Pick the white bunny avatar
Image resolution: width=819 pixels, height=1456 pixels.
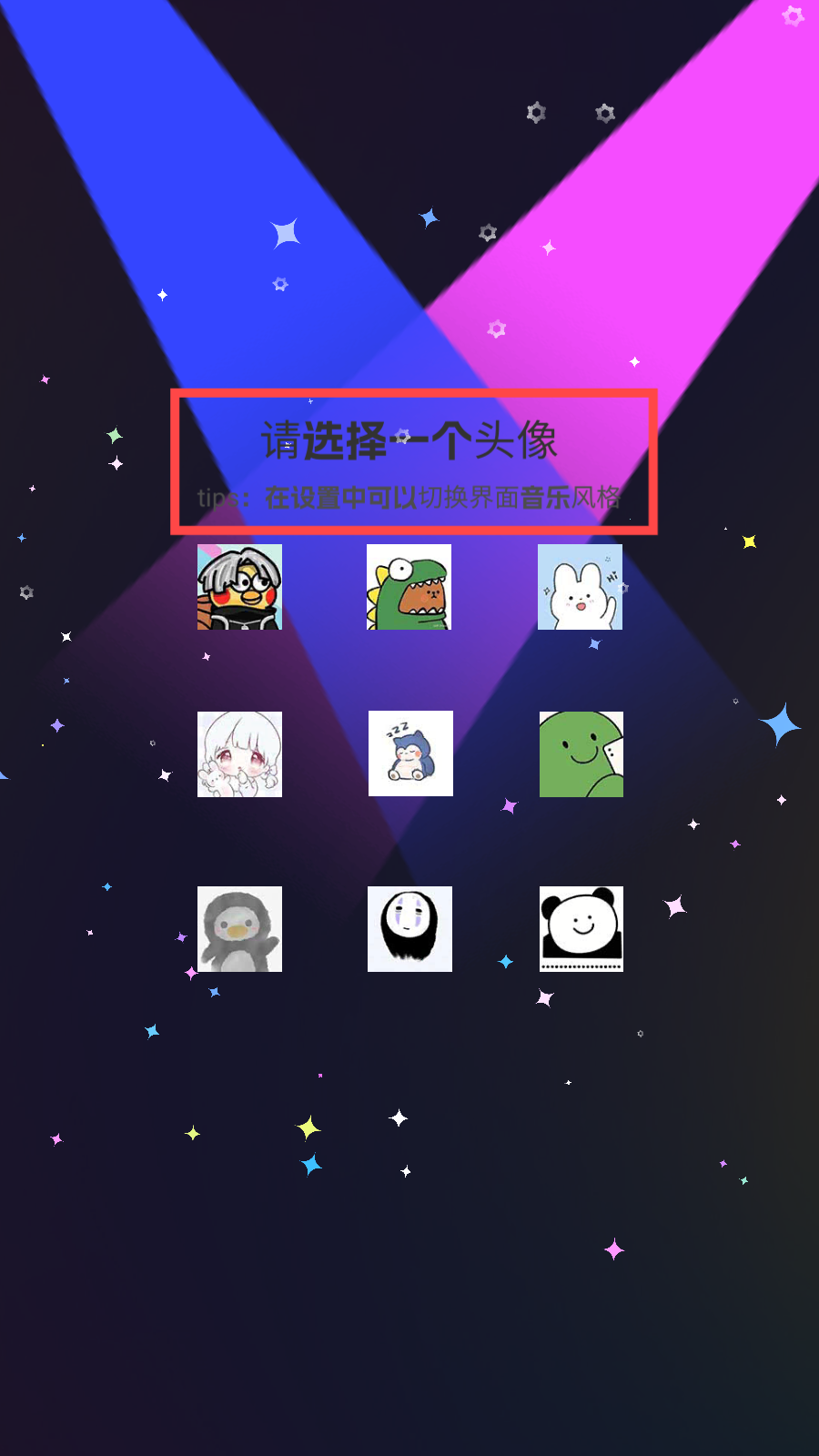pyautogui.click(x=580, y=587)
